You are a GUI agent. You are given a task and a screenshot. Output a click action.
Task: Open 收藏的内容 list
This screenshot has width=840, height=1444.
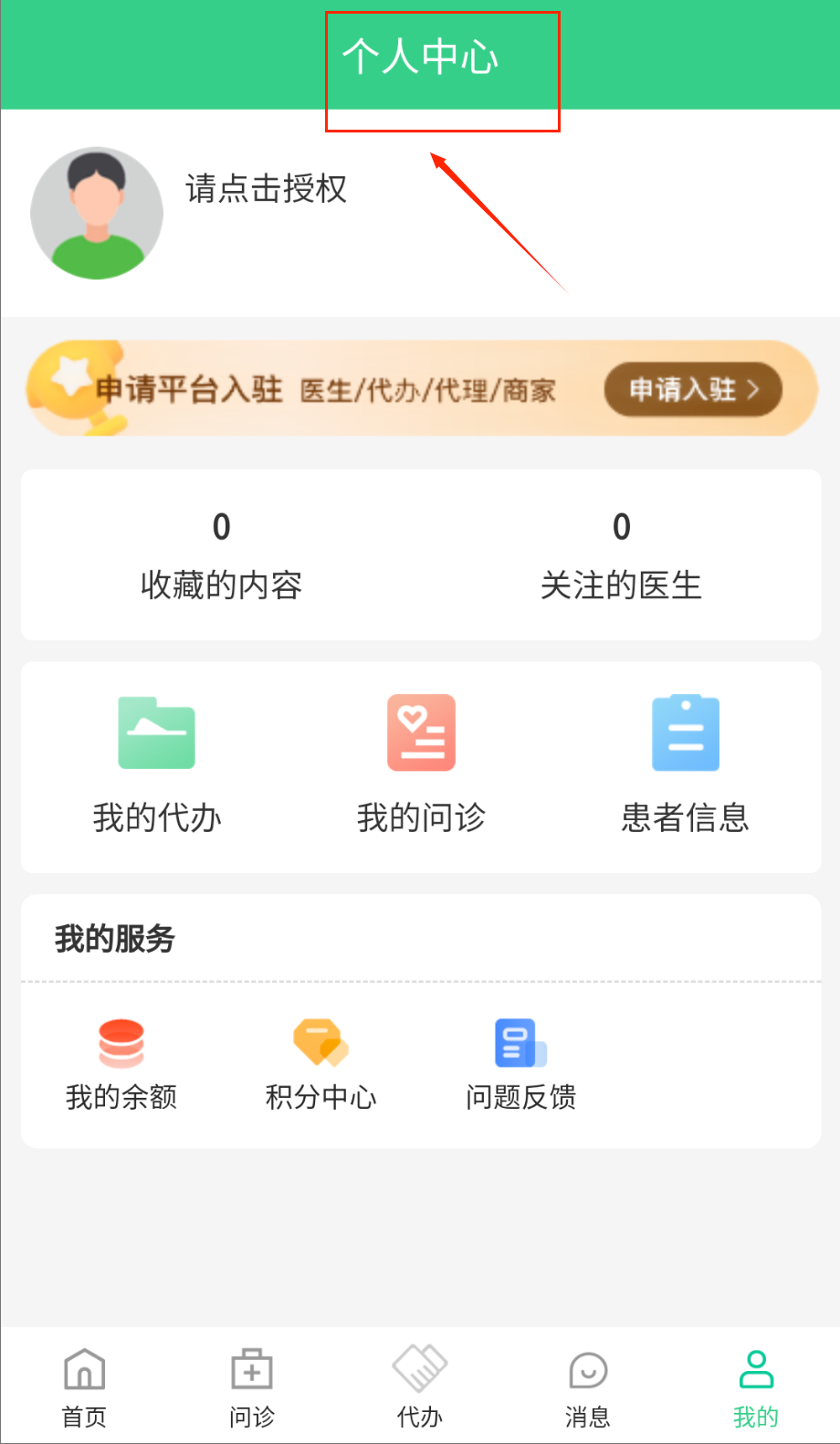pyautogui.click(x=221, y=556)
